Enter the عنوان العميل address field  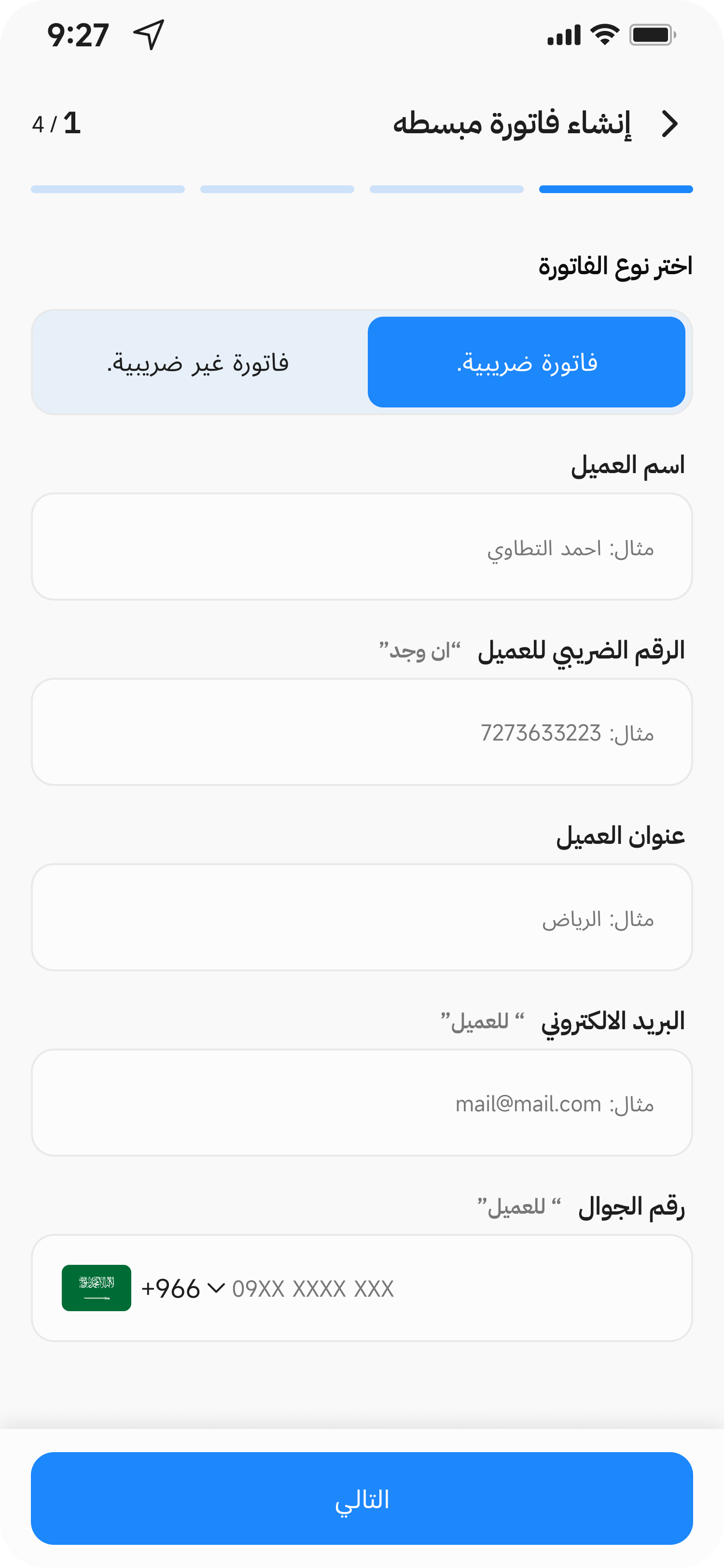pos(362,917)
